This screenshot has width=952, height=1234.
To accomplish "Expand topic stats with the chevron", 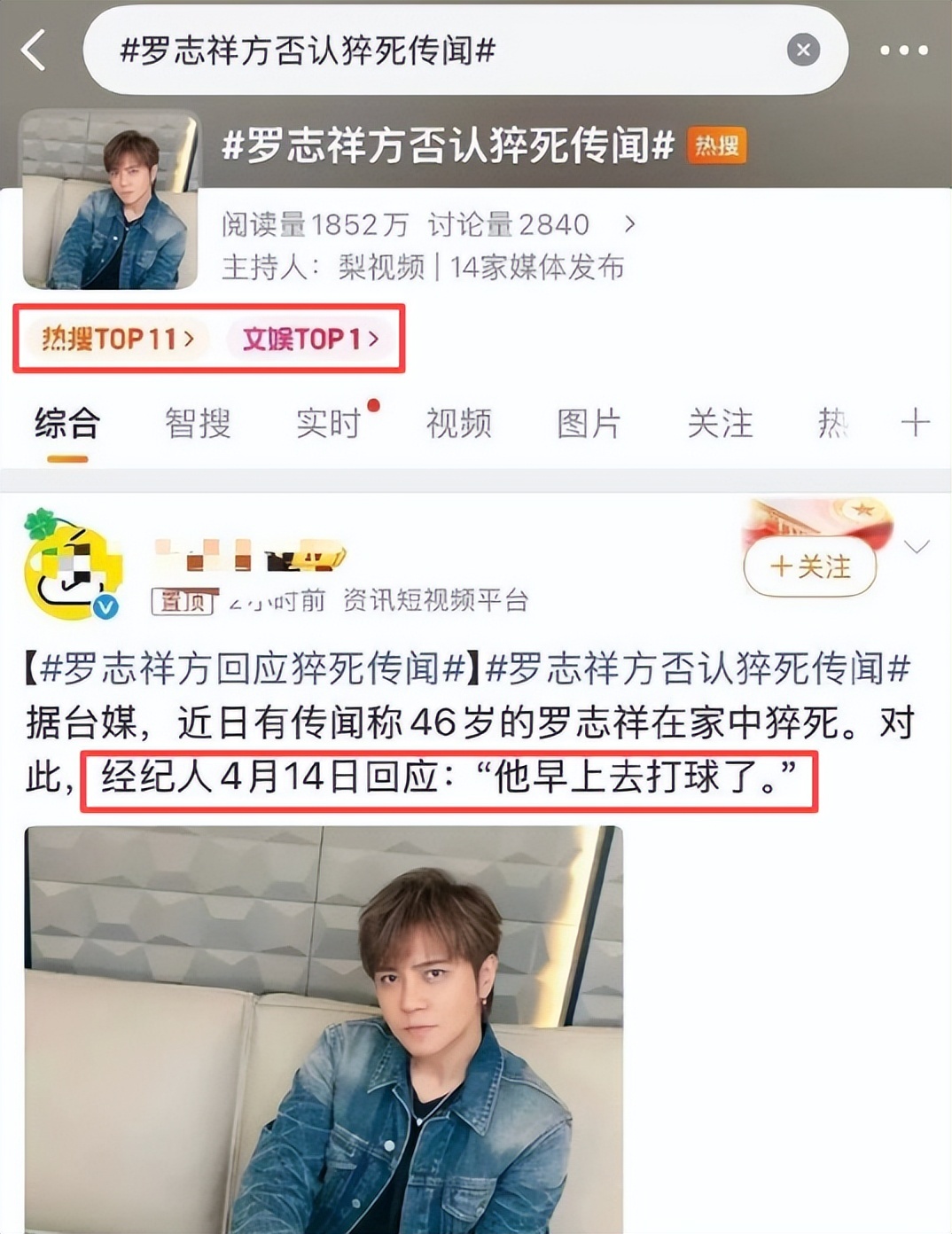I will click(x=629, y=224).
